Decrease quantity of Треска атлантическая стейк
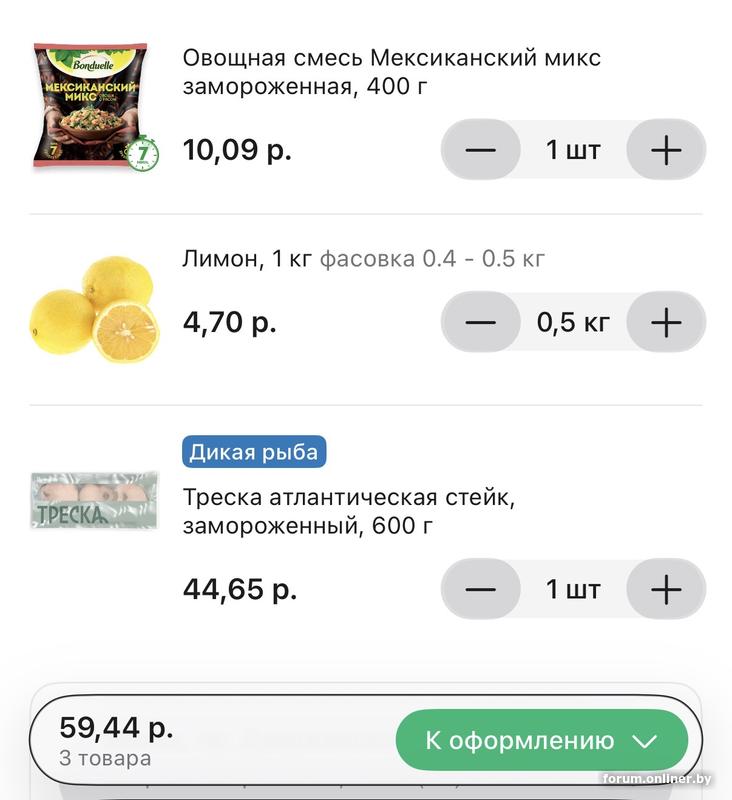Image resolution: width=732 pixels, height=800 pixels. click(481, 589)
